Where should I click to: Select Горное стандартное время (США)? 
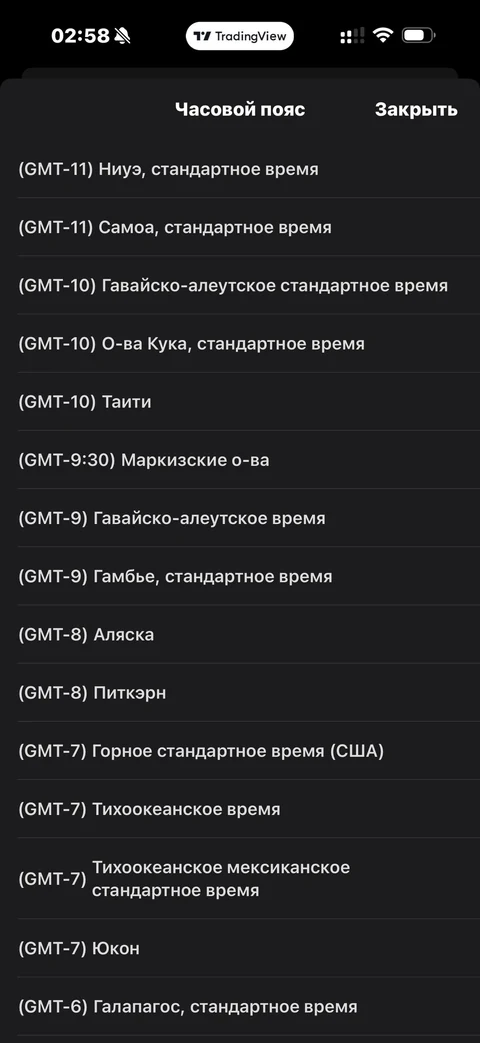[x=240, y=751]
